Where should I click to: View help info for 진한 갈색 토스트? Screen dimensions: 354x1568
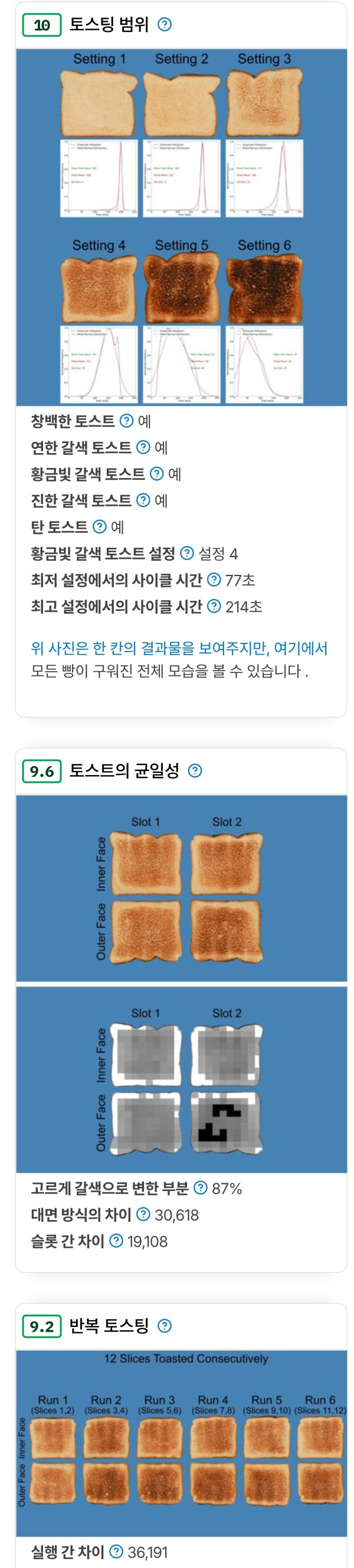pos(143,500)
